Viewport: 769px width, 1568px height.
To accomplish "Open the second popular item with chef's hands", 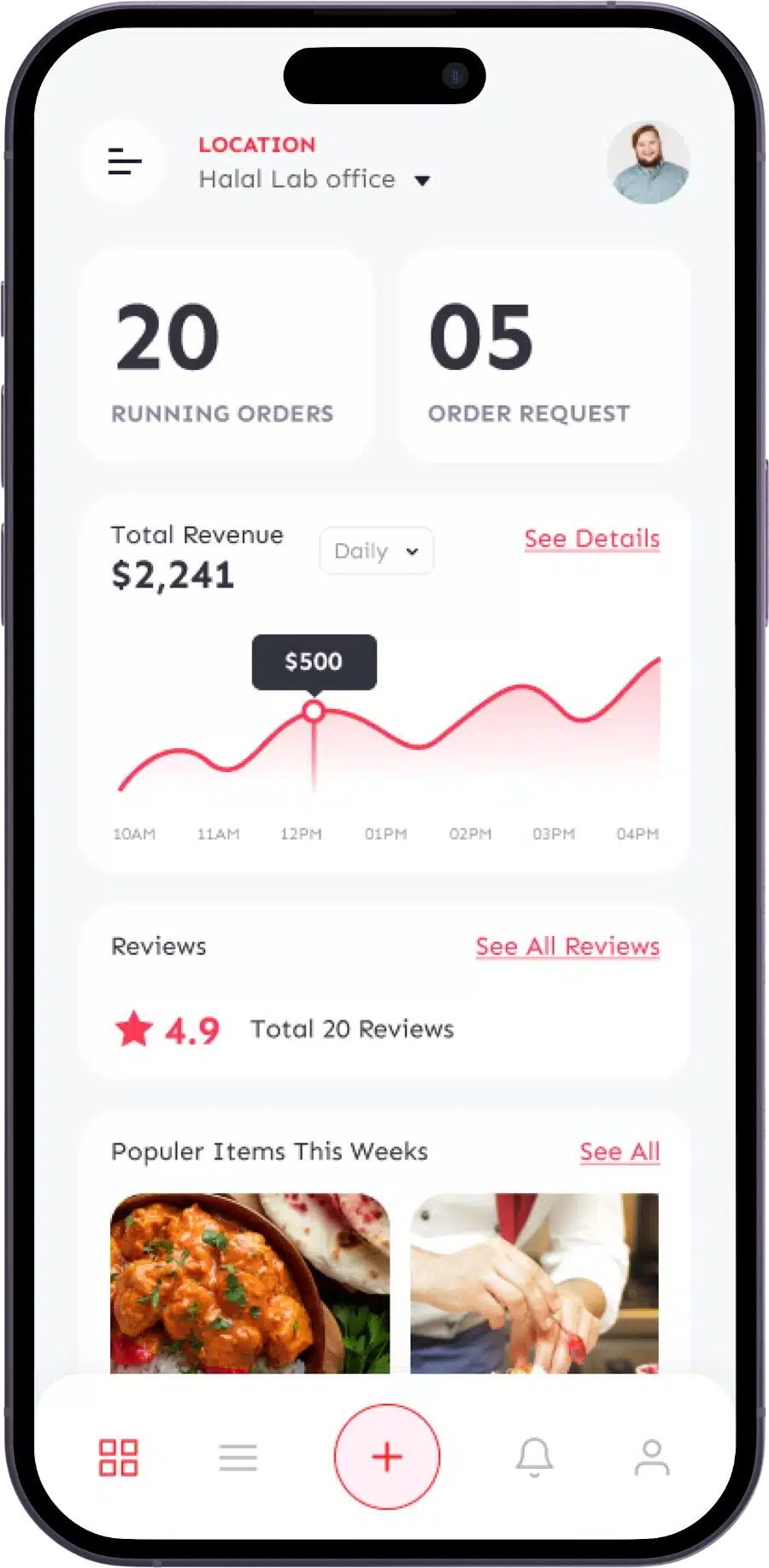I will click(x=534, y=1283).
